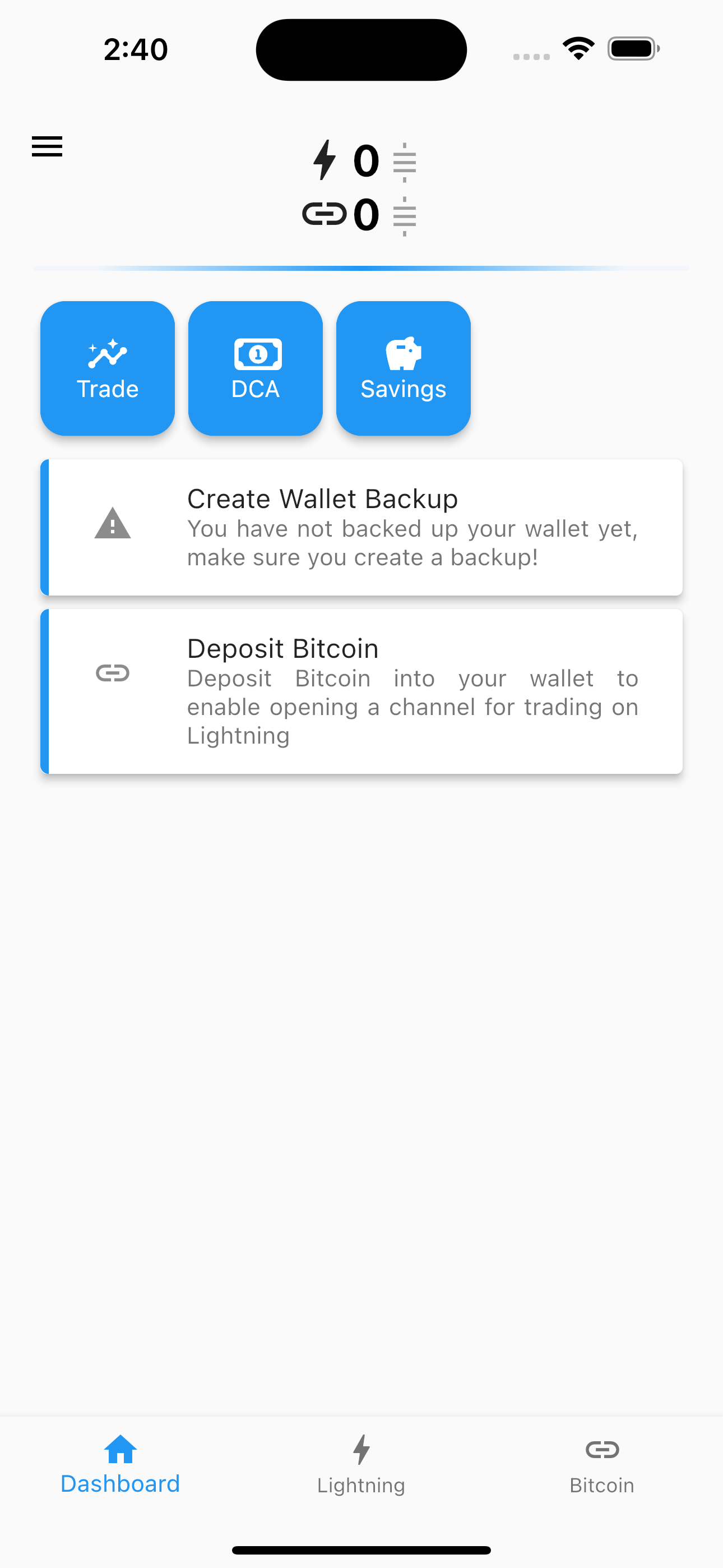Open the Create Wallet Backup card

coord(361,527)
